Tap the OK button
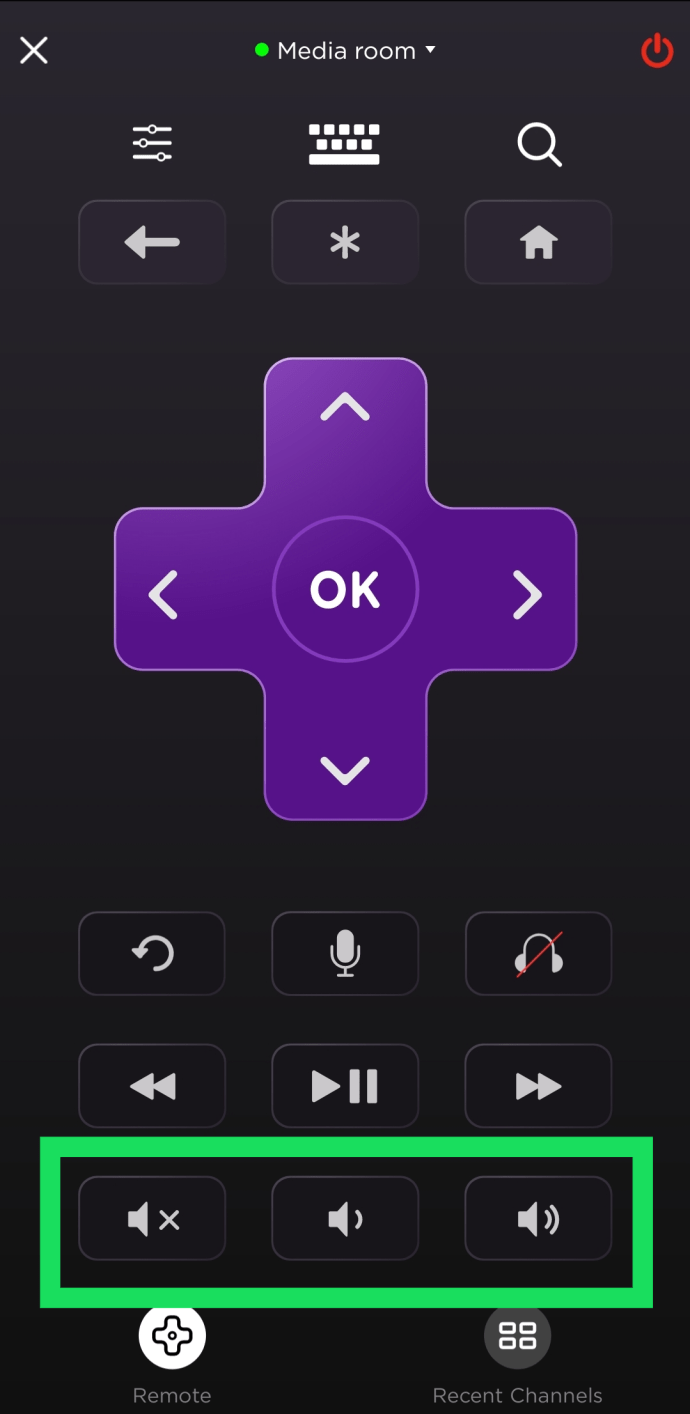 coord(345,589)
